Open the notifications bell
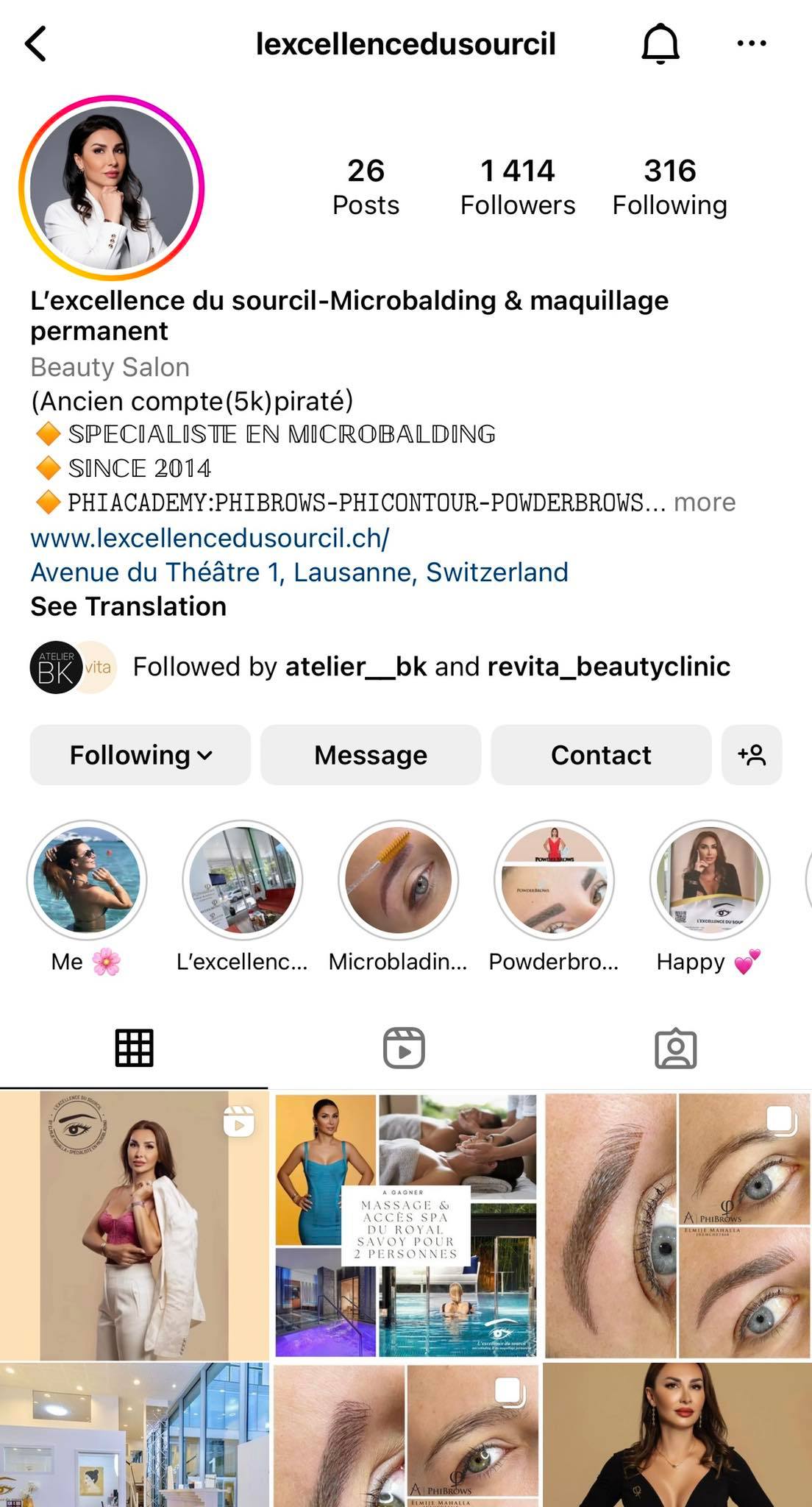Image resolution: width=812 pixels, height=1507 pixels. [660, 43]
